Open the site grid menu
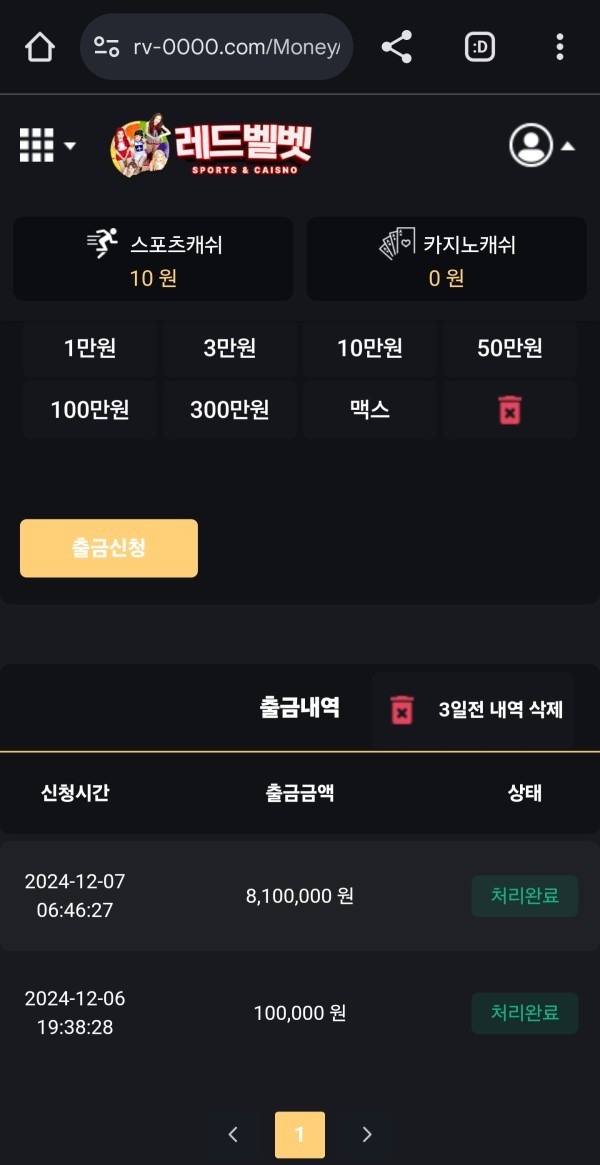 [47, 145]
